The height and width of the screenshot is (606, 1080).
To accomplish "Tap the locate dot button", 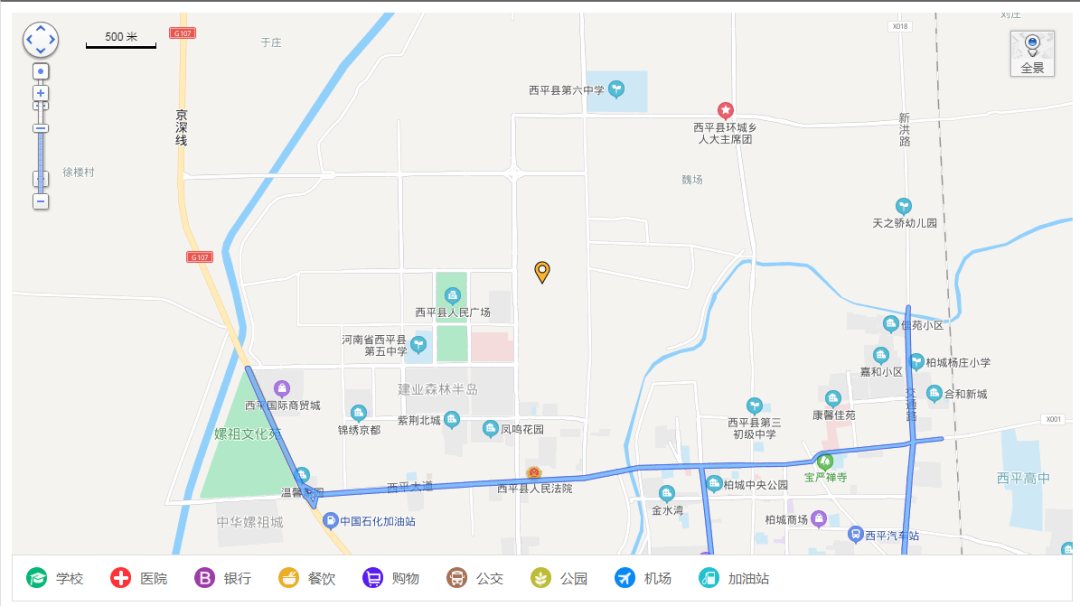I will pos(41,72).
